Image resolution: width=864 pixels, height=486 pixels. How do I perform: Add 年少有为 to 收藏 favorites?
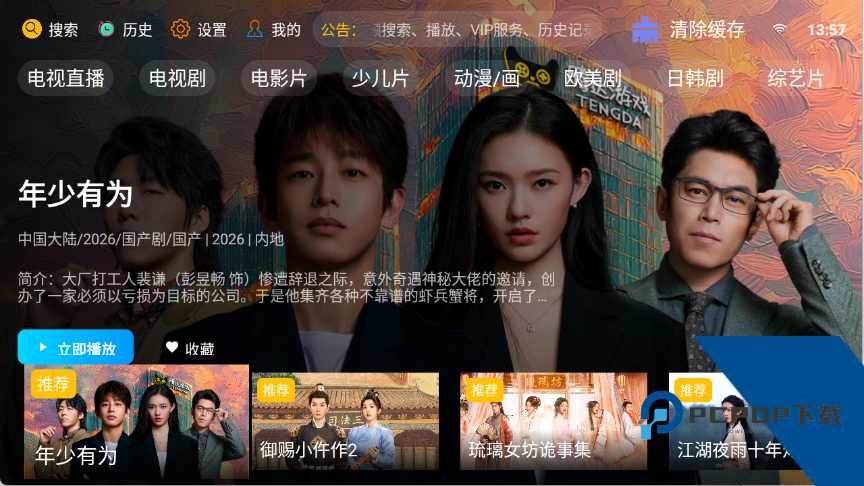tap(190, 348)
